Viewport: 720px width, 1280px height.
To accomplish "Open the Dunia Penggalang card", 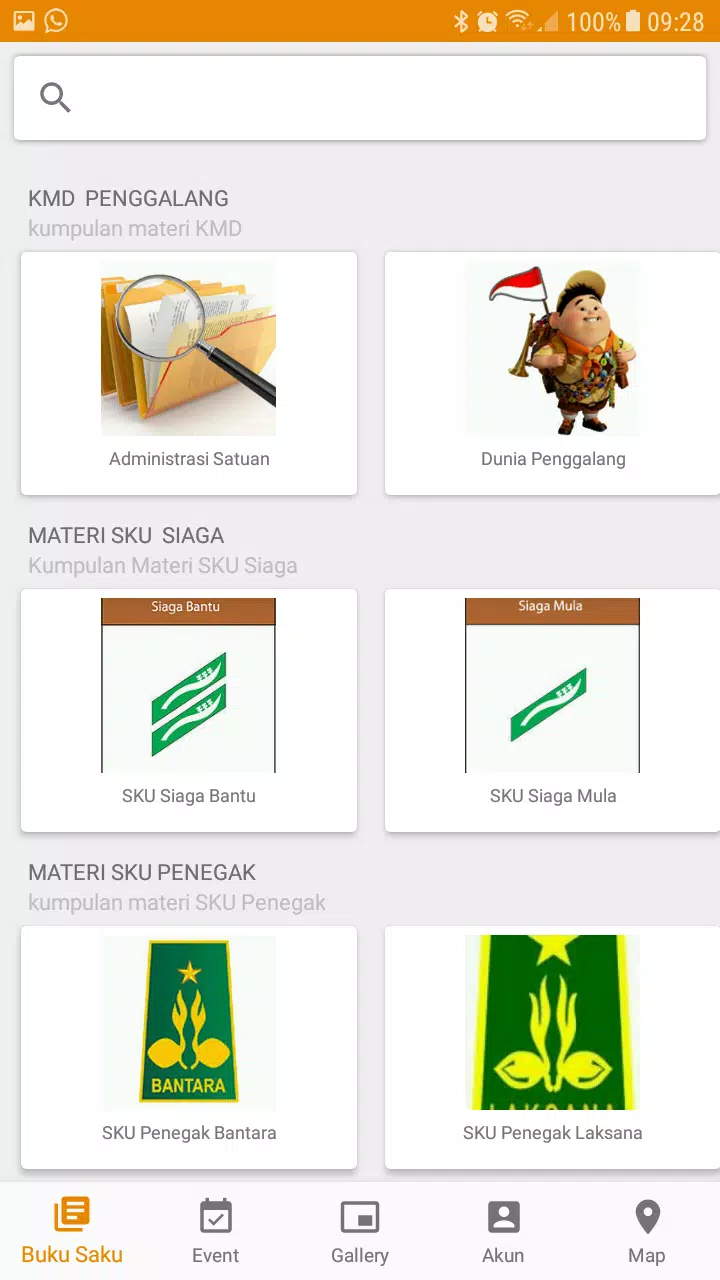I will (x=552, y=373).
